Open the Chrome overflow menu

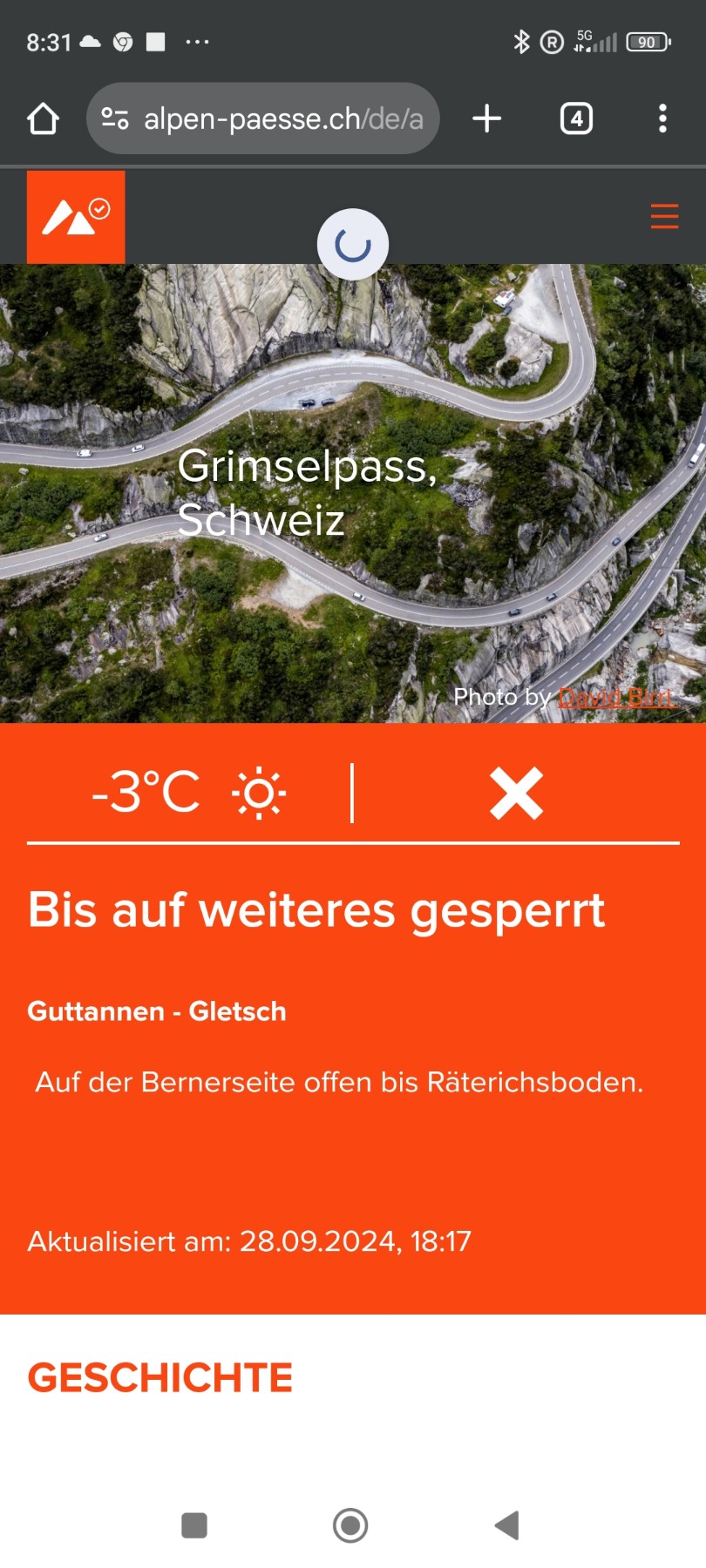(x=662, y=118)
